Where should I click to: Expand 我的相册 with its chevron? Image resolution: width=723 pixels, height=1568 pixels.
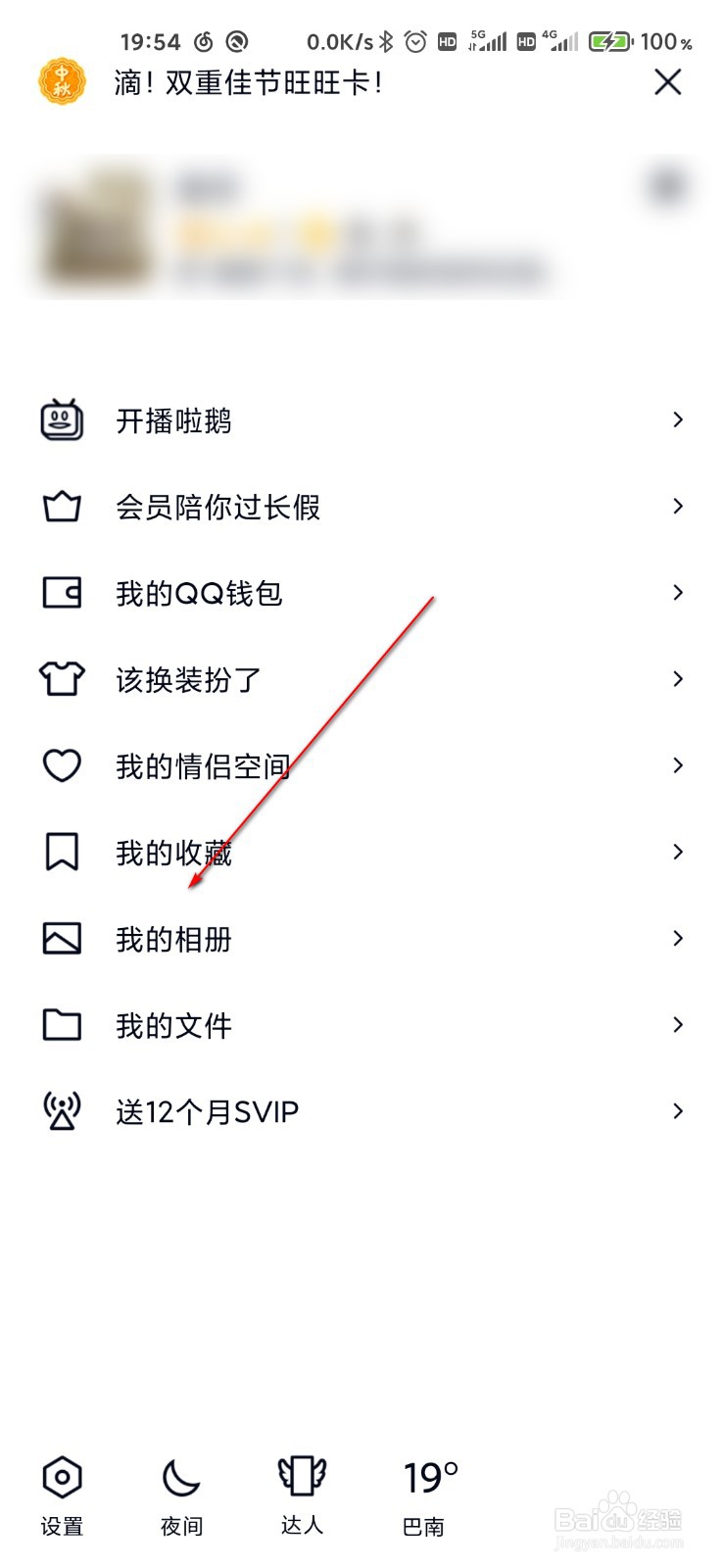pyautogui.click(x=678, y=938)
